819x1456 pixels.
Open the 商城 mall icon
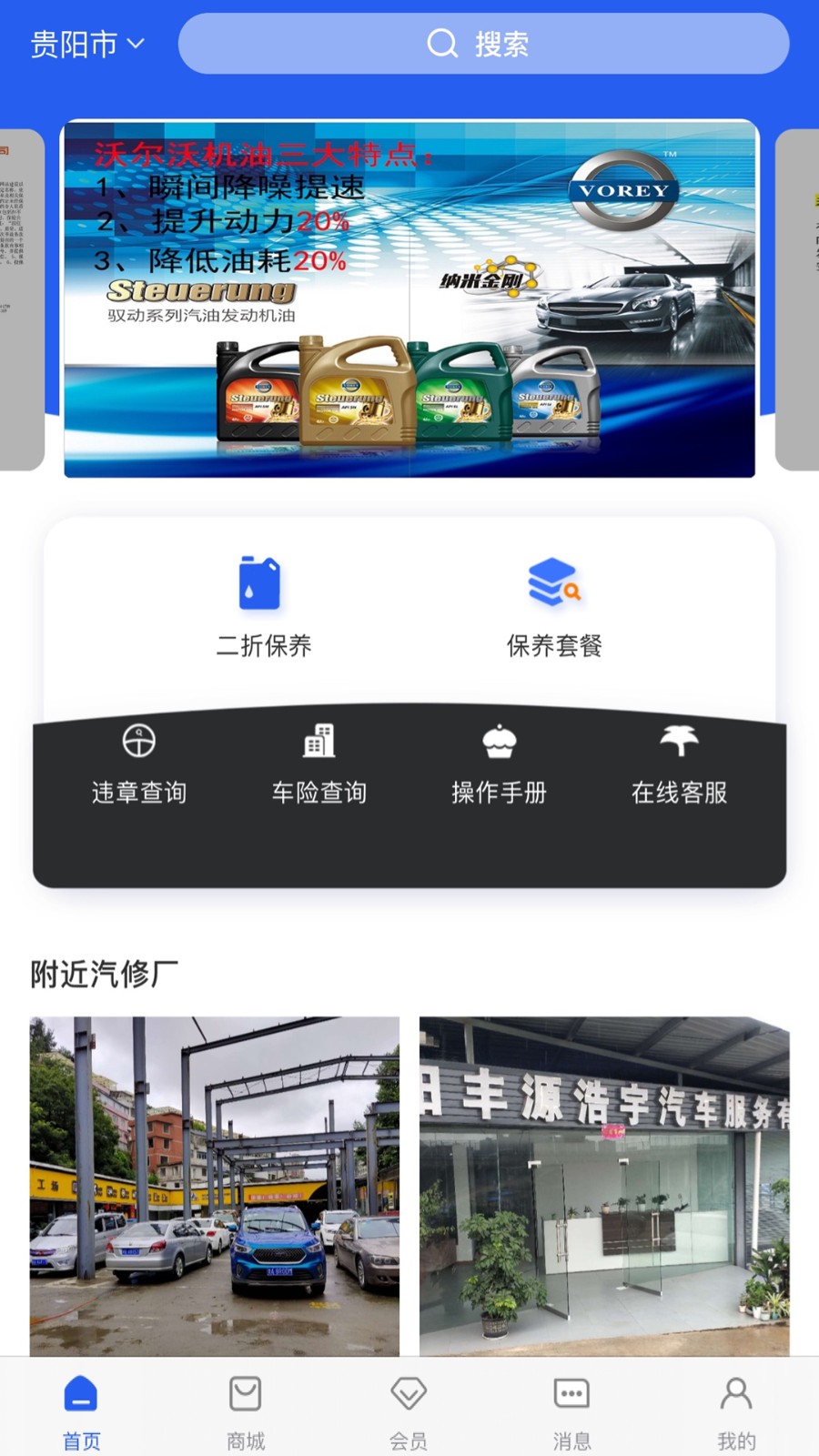point(244,1392)
